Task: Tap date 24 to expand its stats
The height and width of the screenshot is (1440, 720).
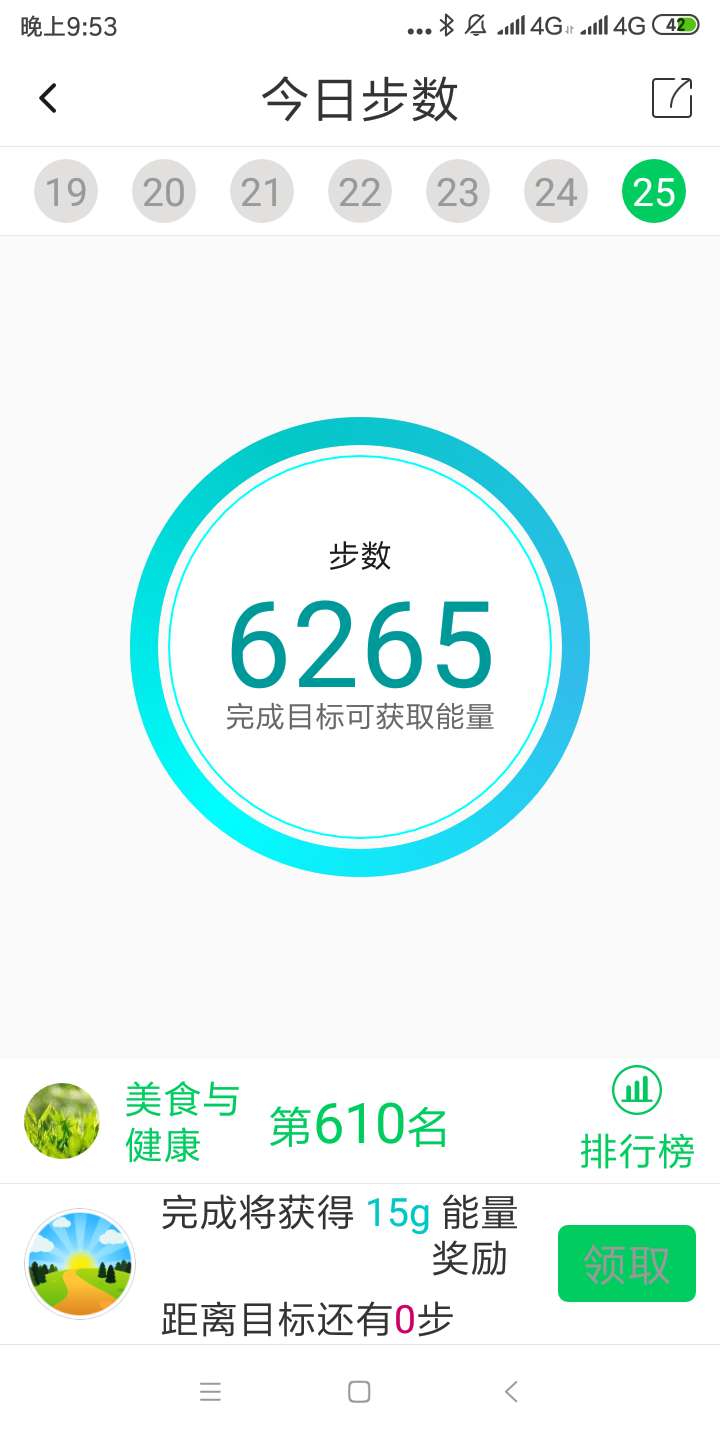Action: coord(556,190)
